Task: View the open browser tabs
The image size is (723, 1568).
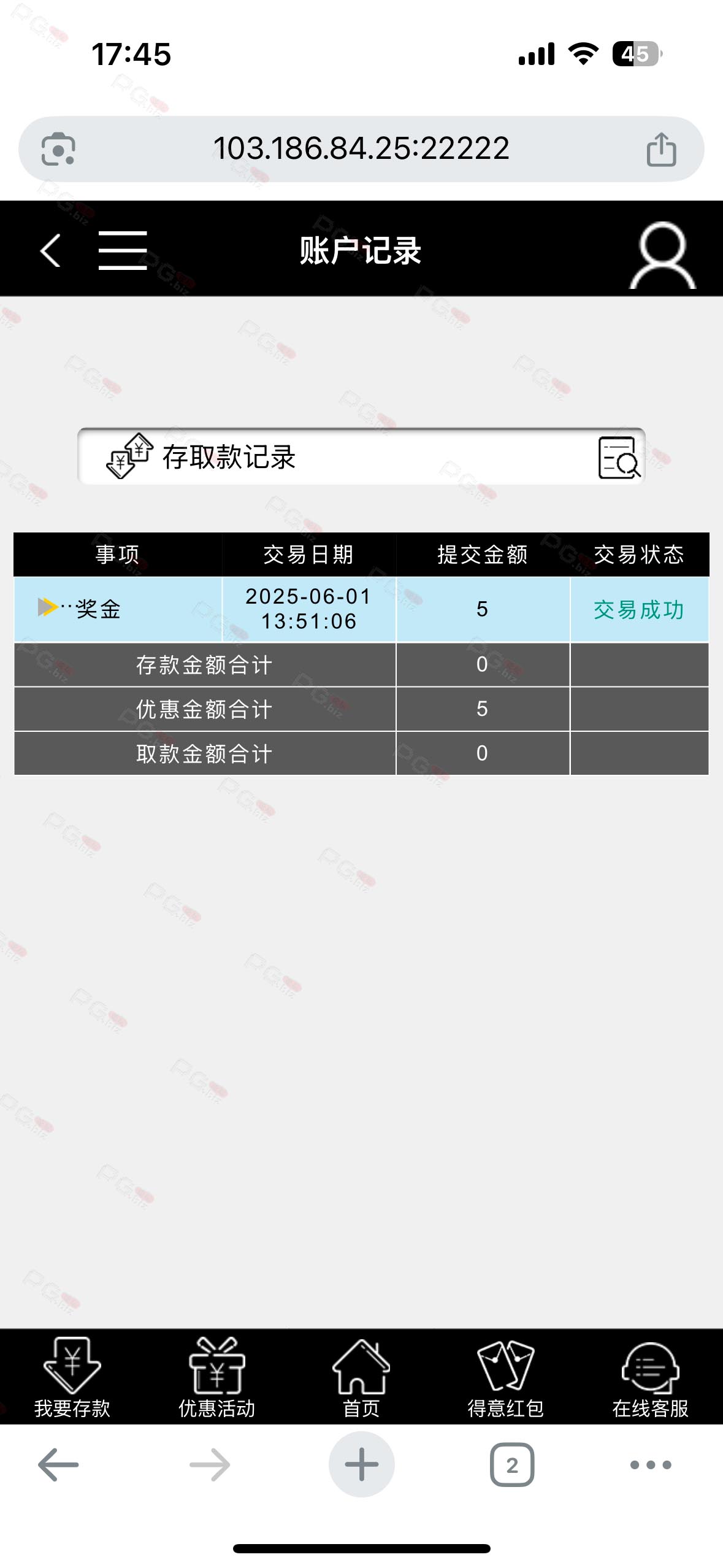Action: click(512, 1464)
